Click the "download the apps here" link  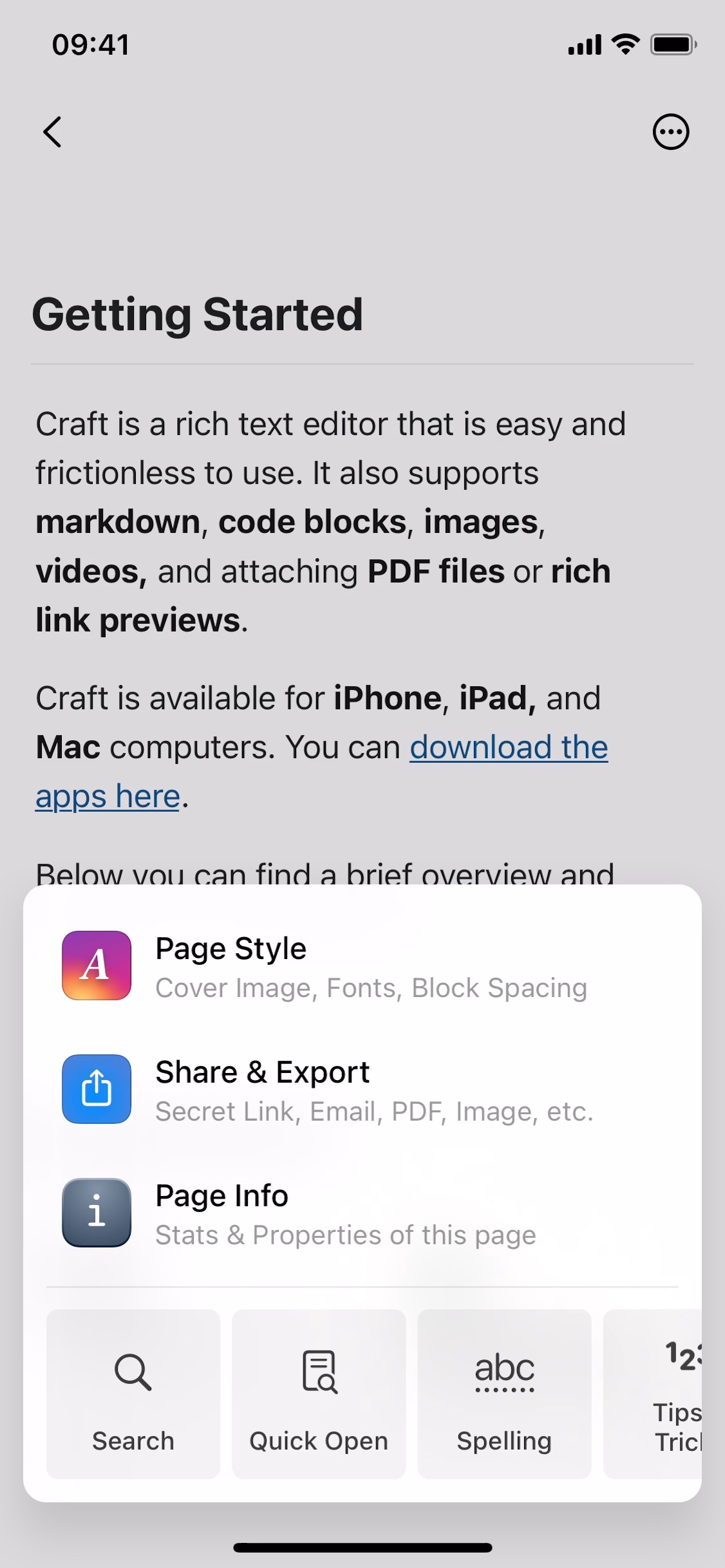pyautogui.click(x=509, y=747)
